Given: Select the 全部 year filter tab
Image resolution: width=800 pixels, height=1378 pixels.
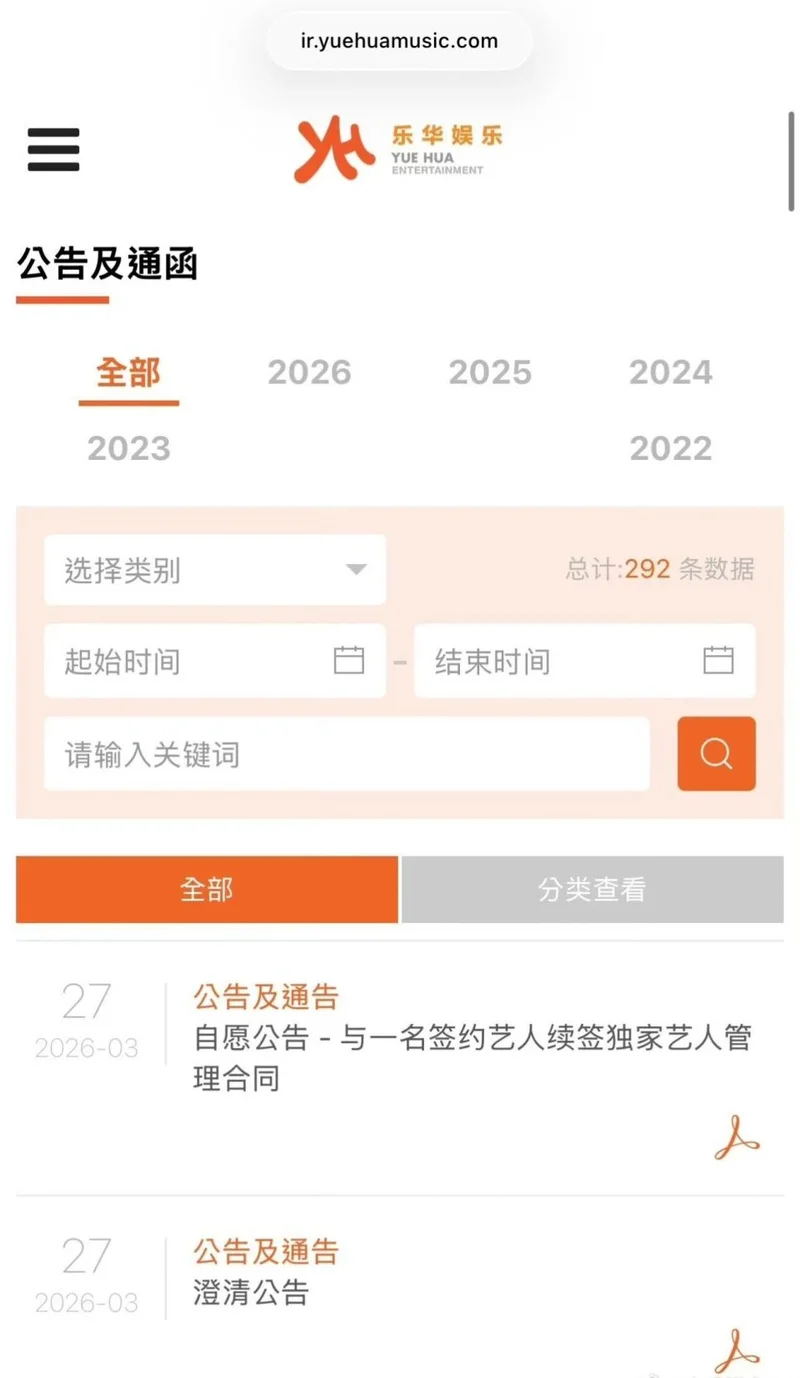Looking at the screenshot, I should coord(128,373).
